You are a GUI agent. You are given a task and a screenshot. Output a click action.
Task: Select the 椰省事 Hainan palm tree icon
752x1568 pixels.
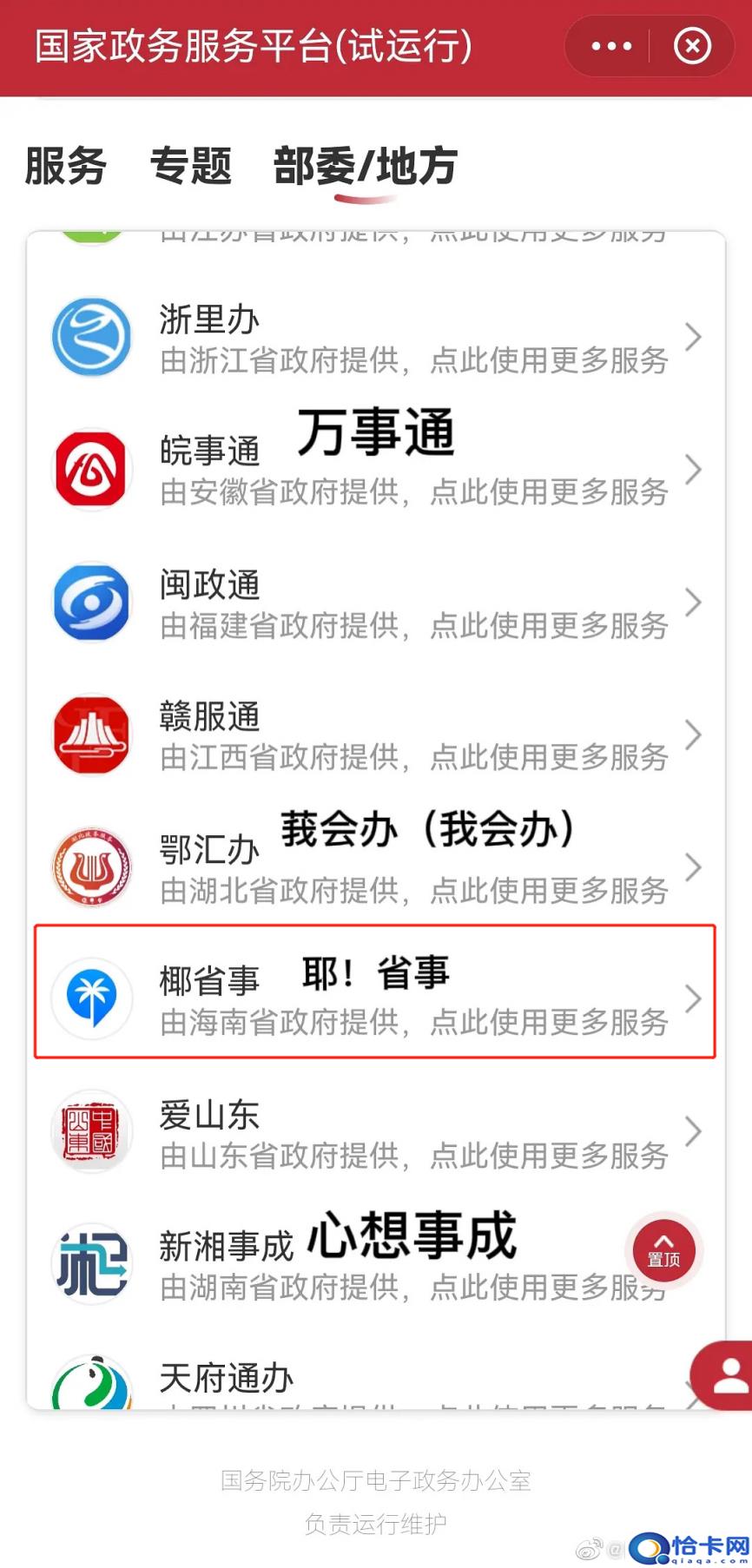[x=91, y=998]
